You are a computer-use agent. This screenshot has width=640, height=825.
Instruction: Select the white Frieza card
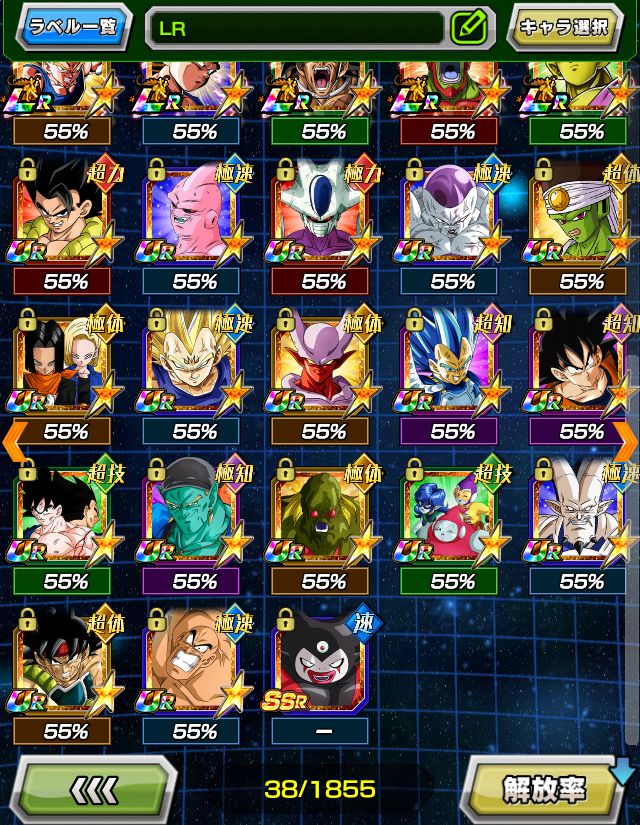452,214
